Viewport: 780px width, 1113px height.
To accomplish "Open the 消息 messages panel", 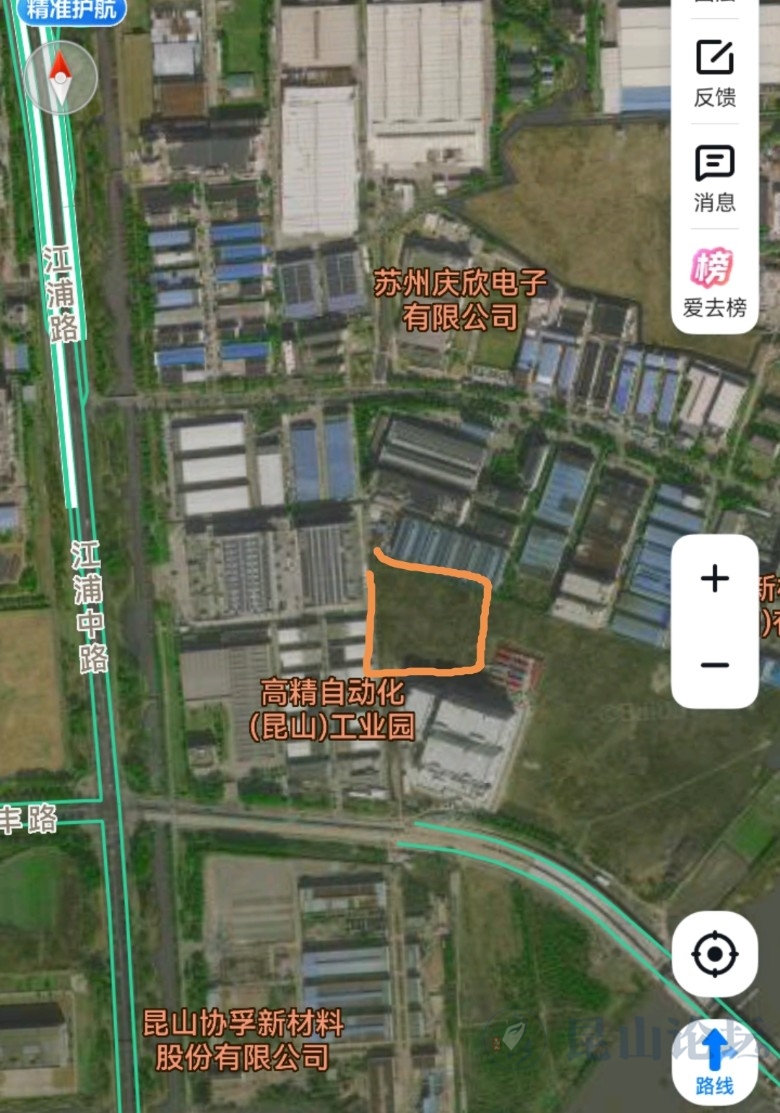I will click(714, 177).
